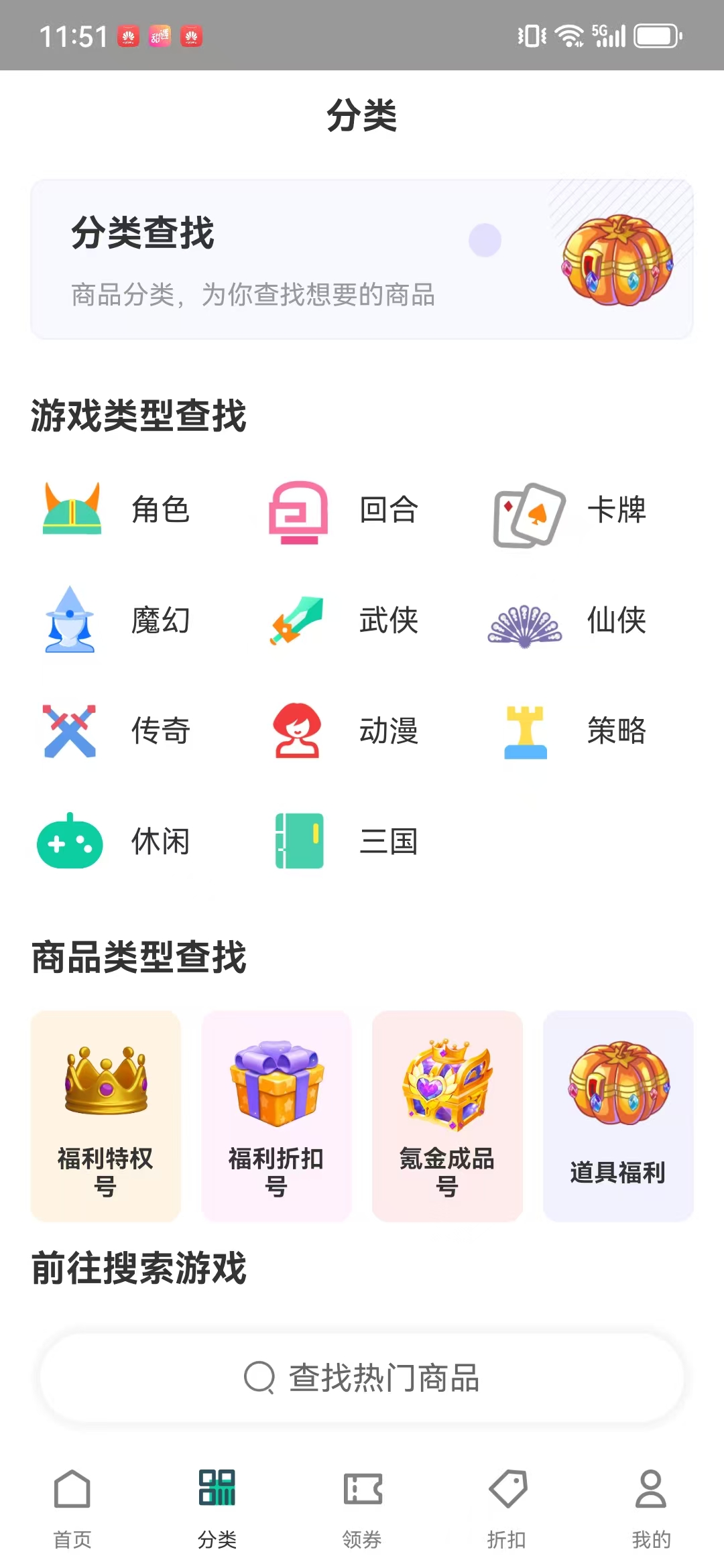Browse 卡牌 games
The image size is (724, 1568).
point(571,509)
